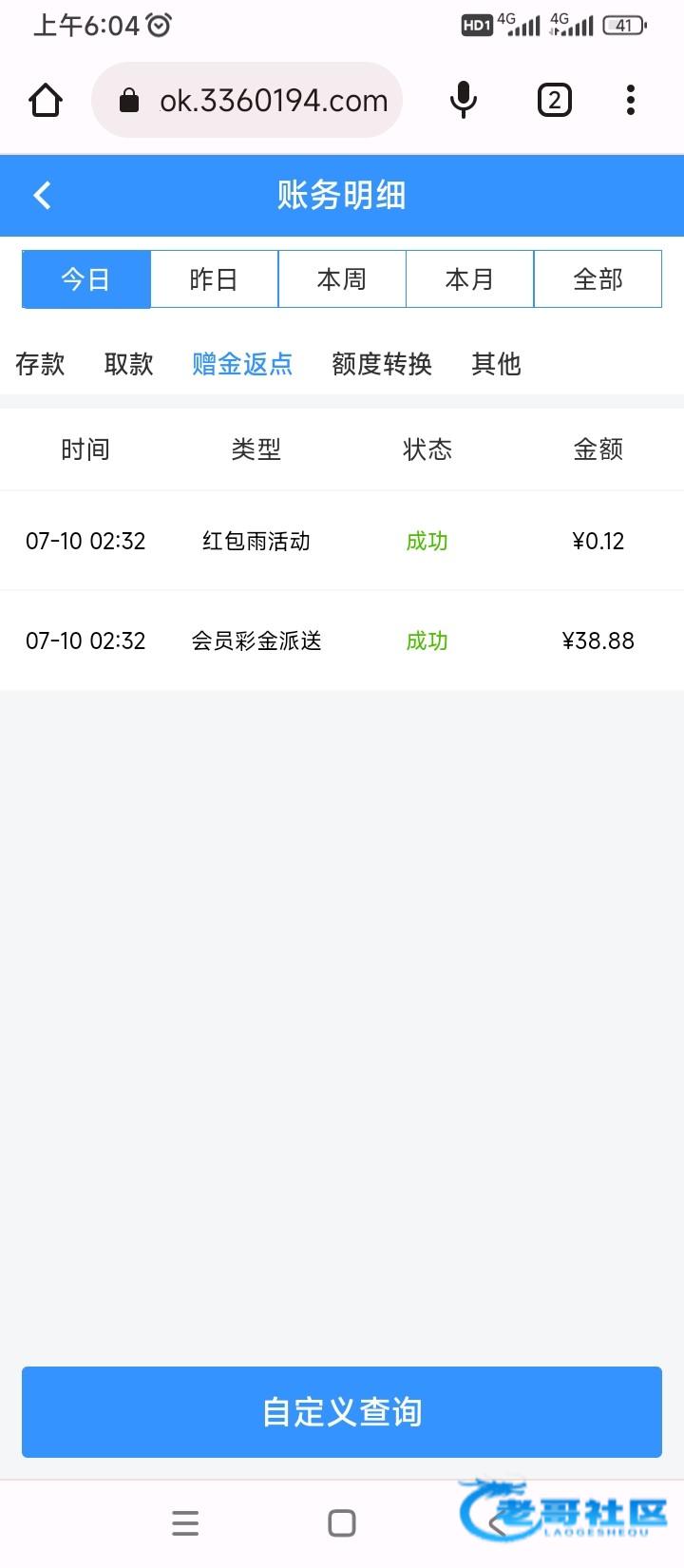Viewport: 684px width, 1568px height.
Task: Go back from the 账务明细 page
Action: [x=42, y=196]
